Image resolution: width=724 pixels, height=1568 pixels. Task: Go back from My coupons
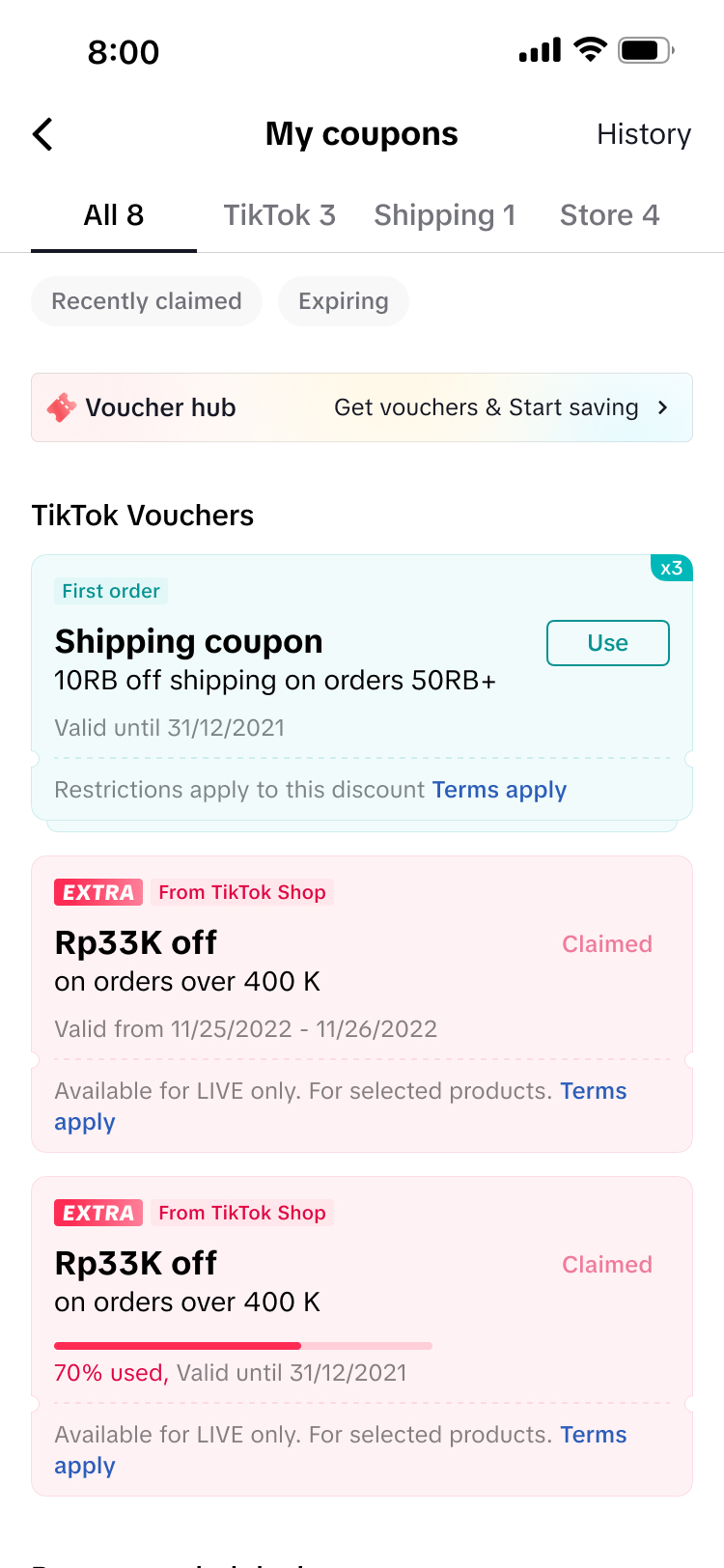(43, 134)
